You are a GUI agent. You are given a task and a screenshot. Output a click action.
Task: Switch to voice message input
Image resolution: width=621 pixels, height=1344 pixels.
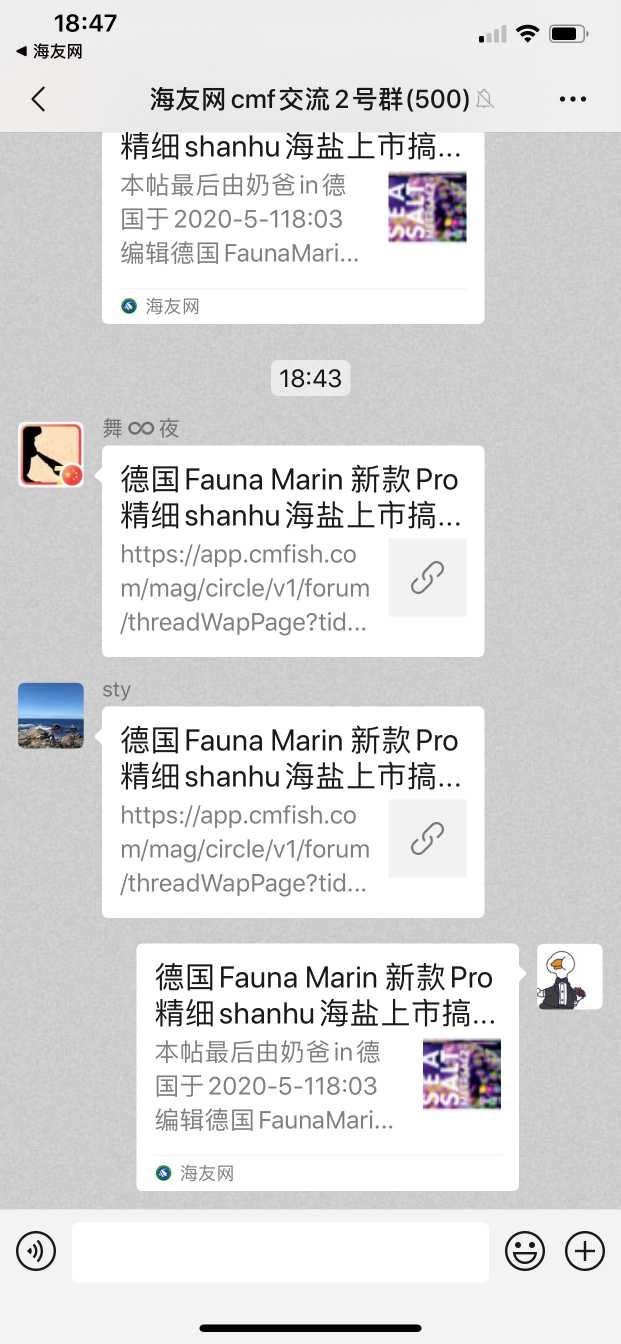click(x=36, y=1251)
